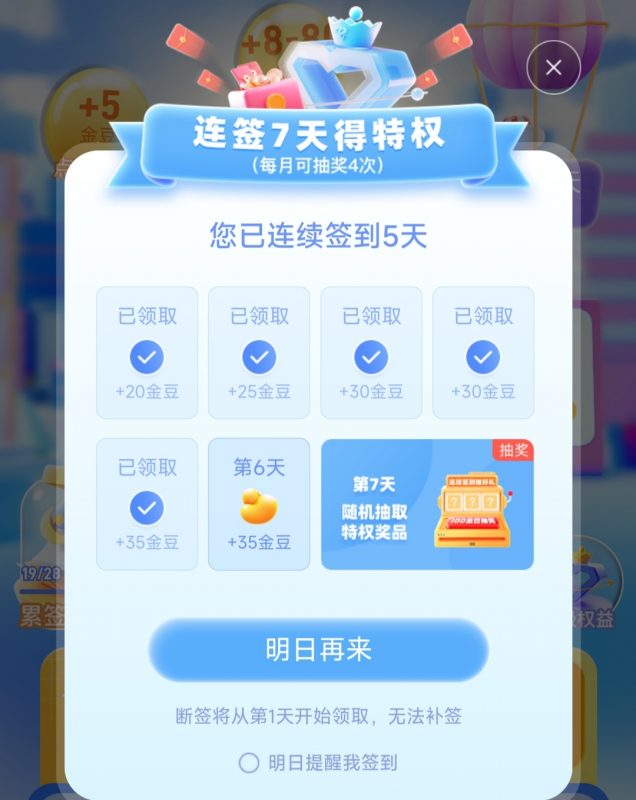Enable 明日提醒我签到 reminder option
Image resolution: width=636 pixels, height=800 pixels.
pos(249,763)
